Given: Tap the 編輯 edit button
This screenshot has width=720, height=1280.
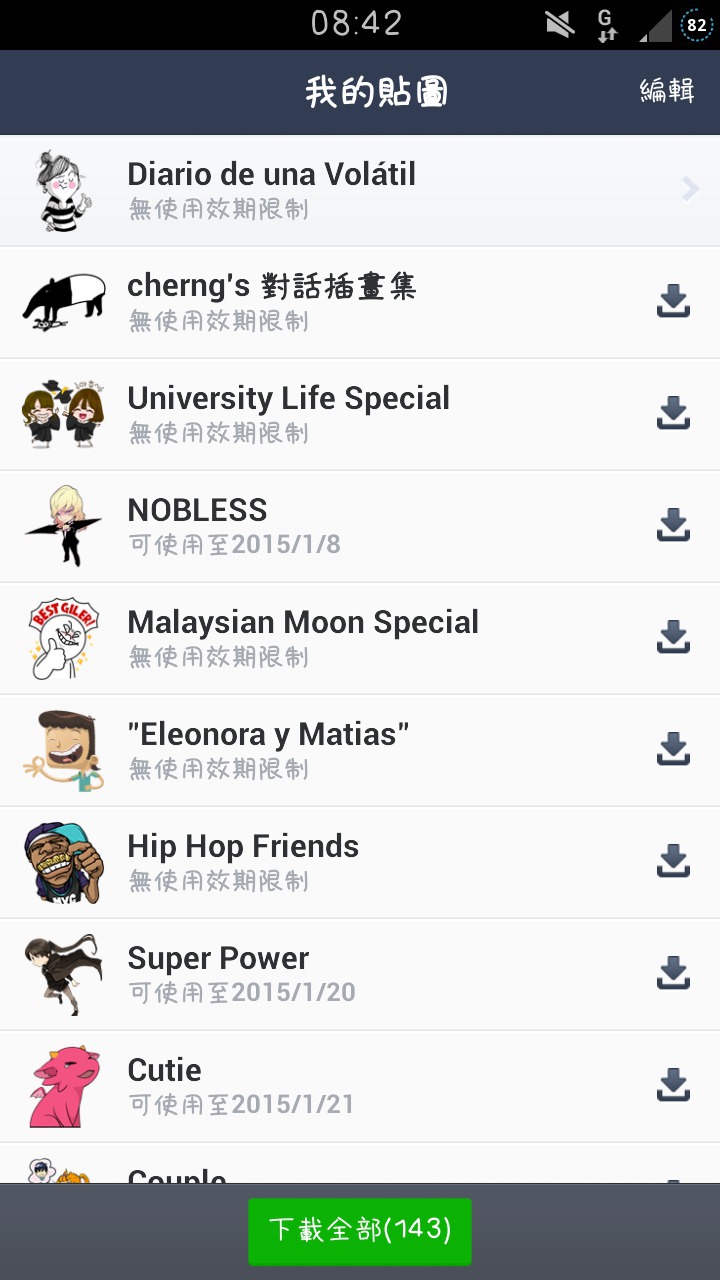Looking at the screenshot, I should pyautogui.click(x=667, y=91).
